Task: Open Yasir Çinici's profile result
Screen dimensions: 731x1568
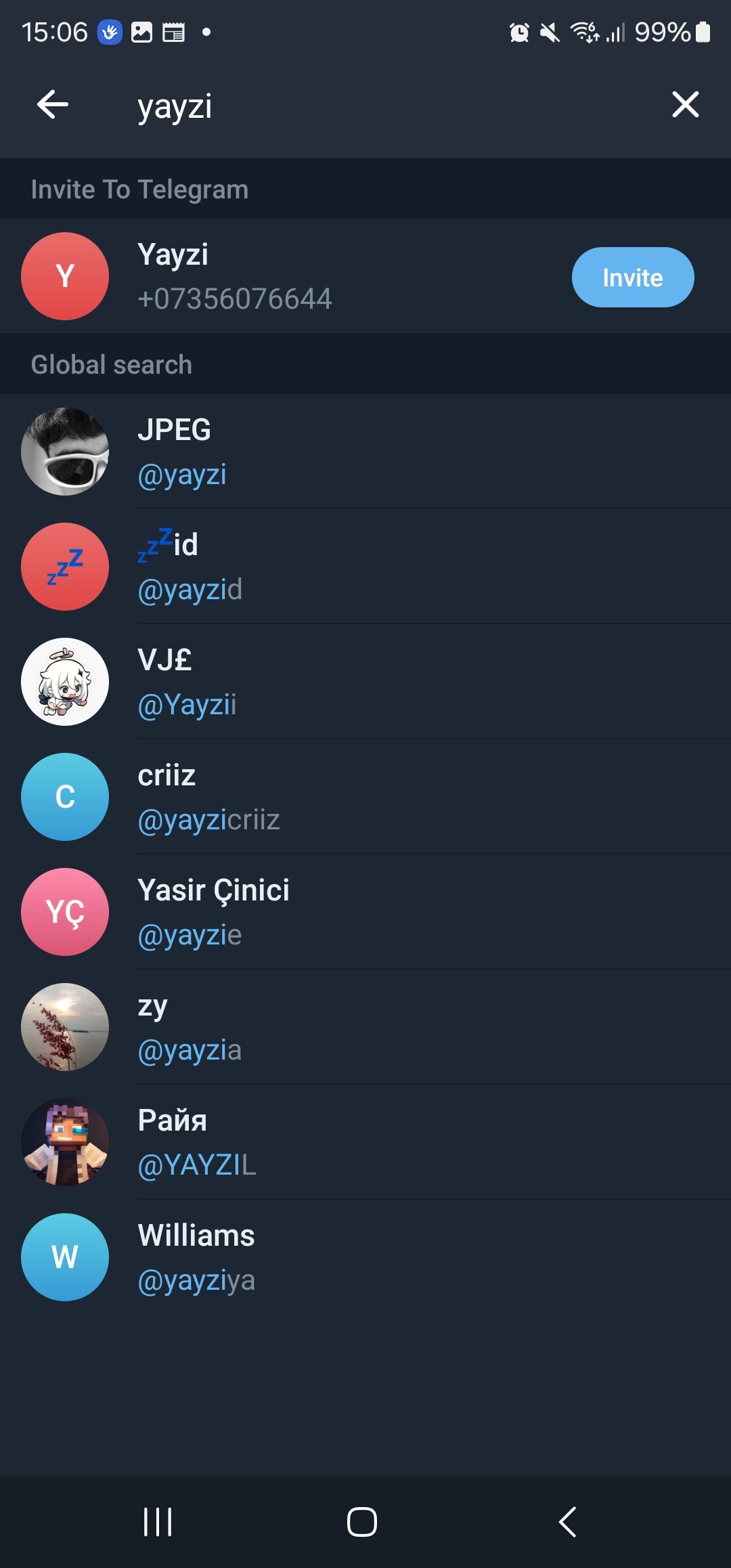Action: (x=365, y=912)
